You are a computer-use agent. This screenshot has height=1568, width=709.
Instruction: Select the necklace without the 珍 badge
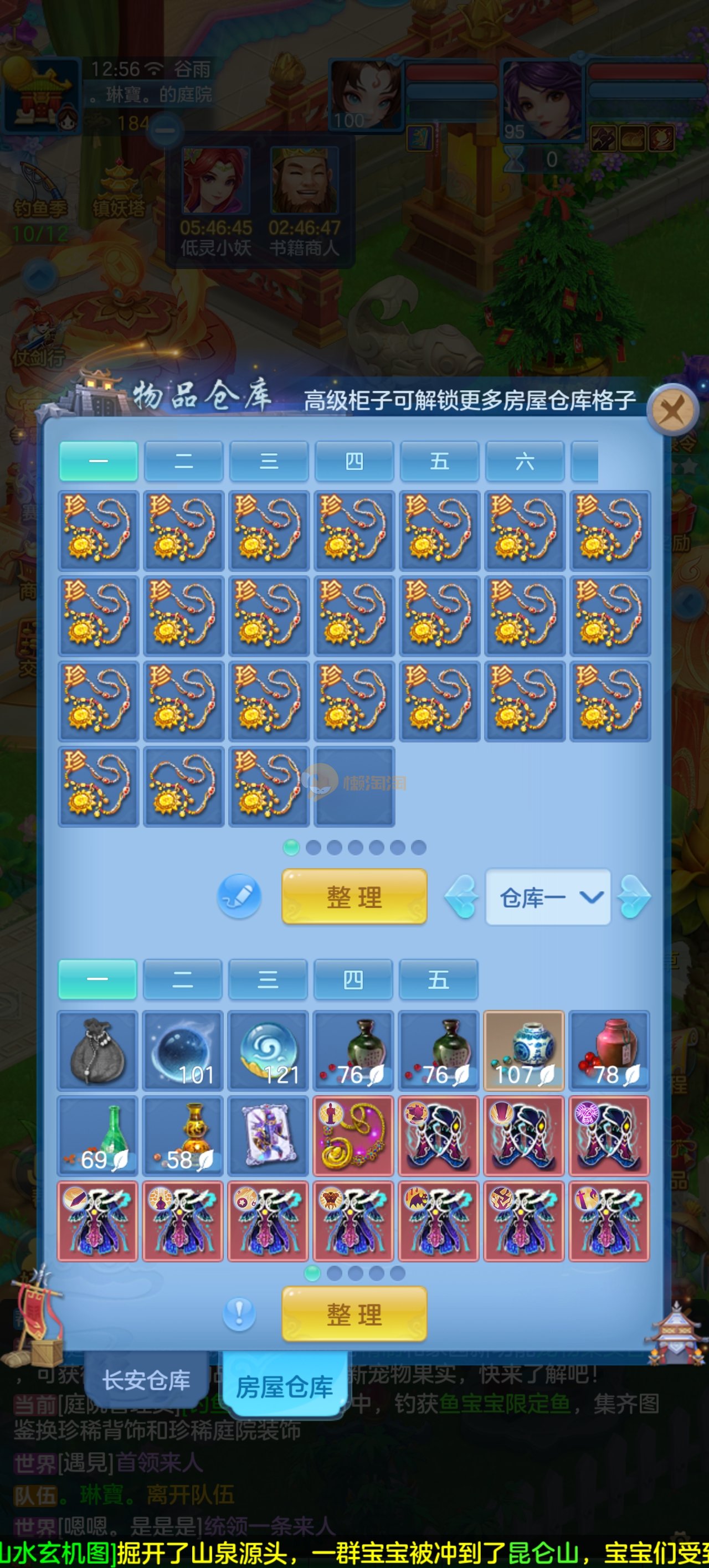pyautogui.click(x=183, y=787)
